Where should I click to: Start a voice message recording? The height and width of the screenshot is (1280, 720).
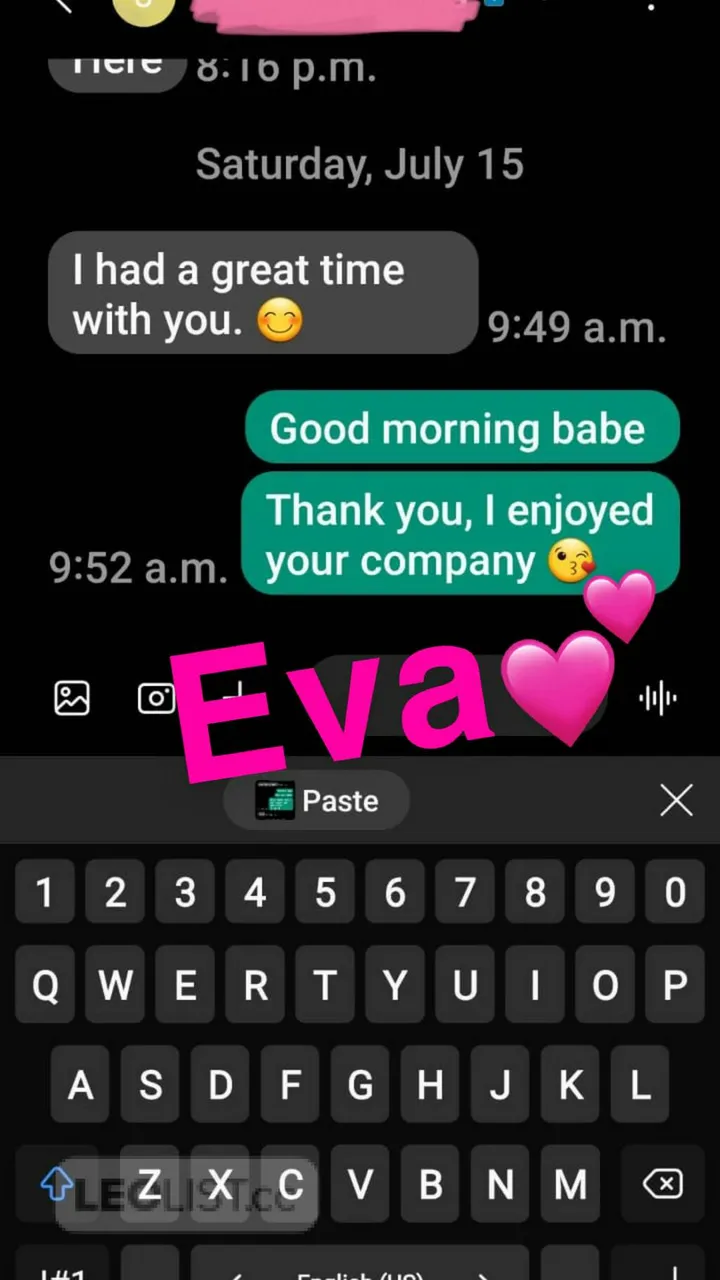[657, 698]
